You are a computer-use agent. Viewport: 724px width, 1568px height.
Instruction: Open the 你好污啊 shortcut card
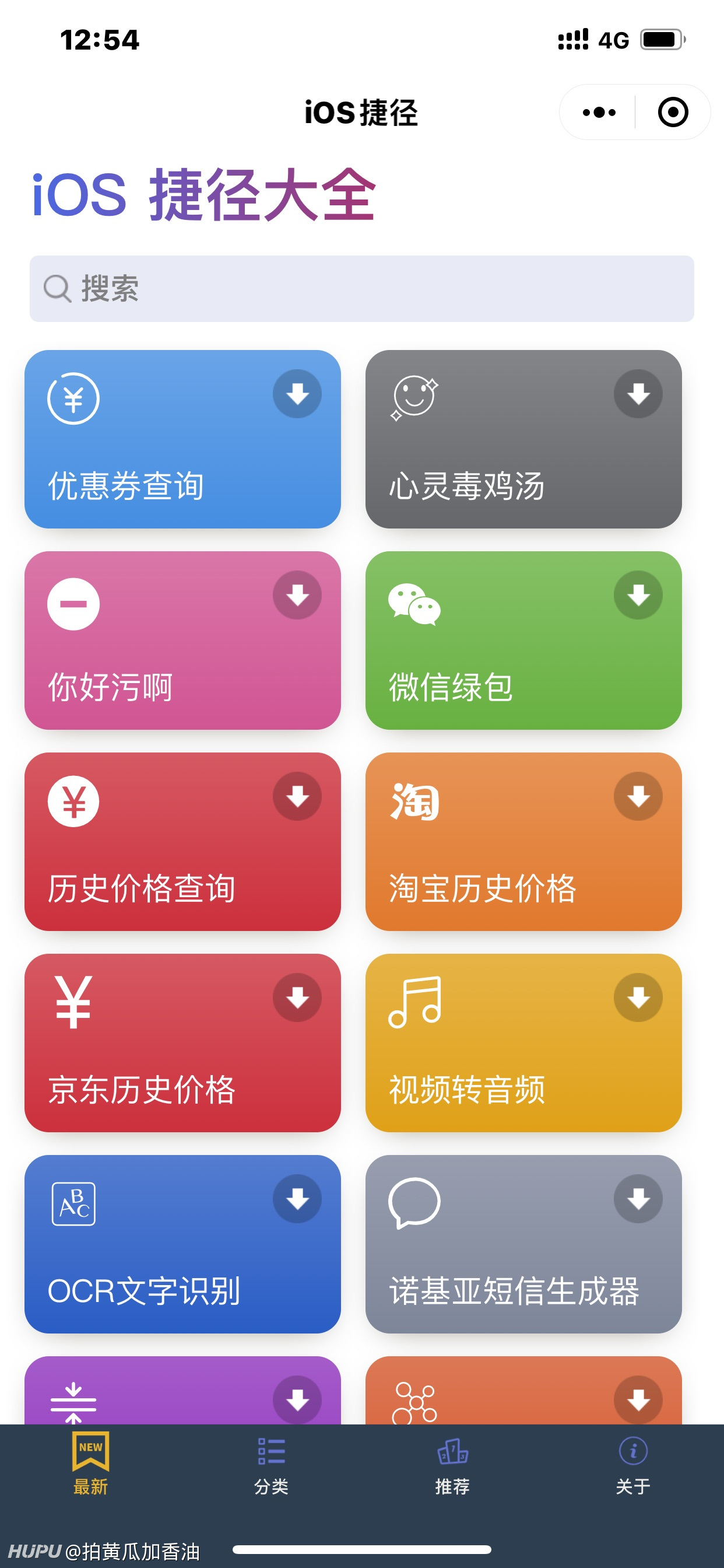point(182,640)
